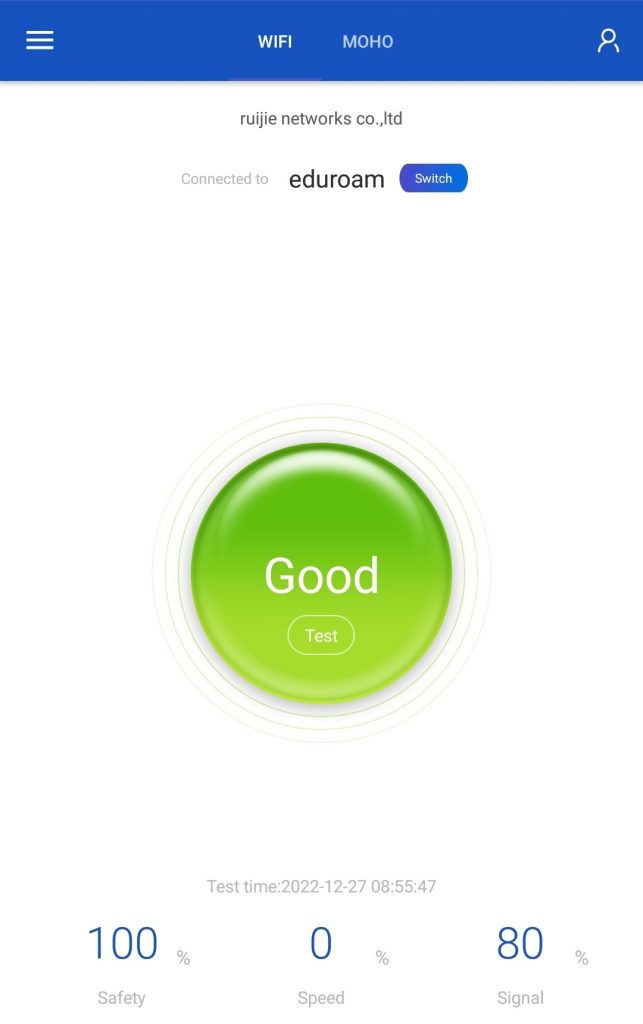
Task: Start the Test on the green circle
Action: point(321,635)
